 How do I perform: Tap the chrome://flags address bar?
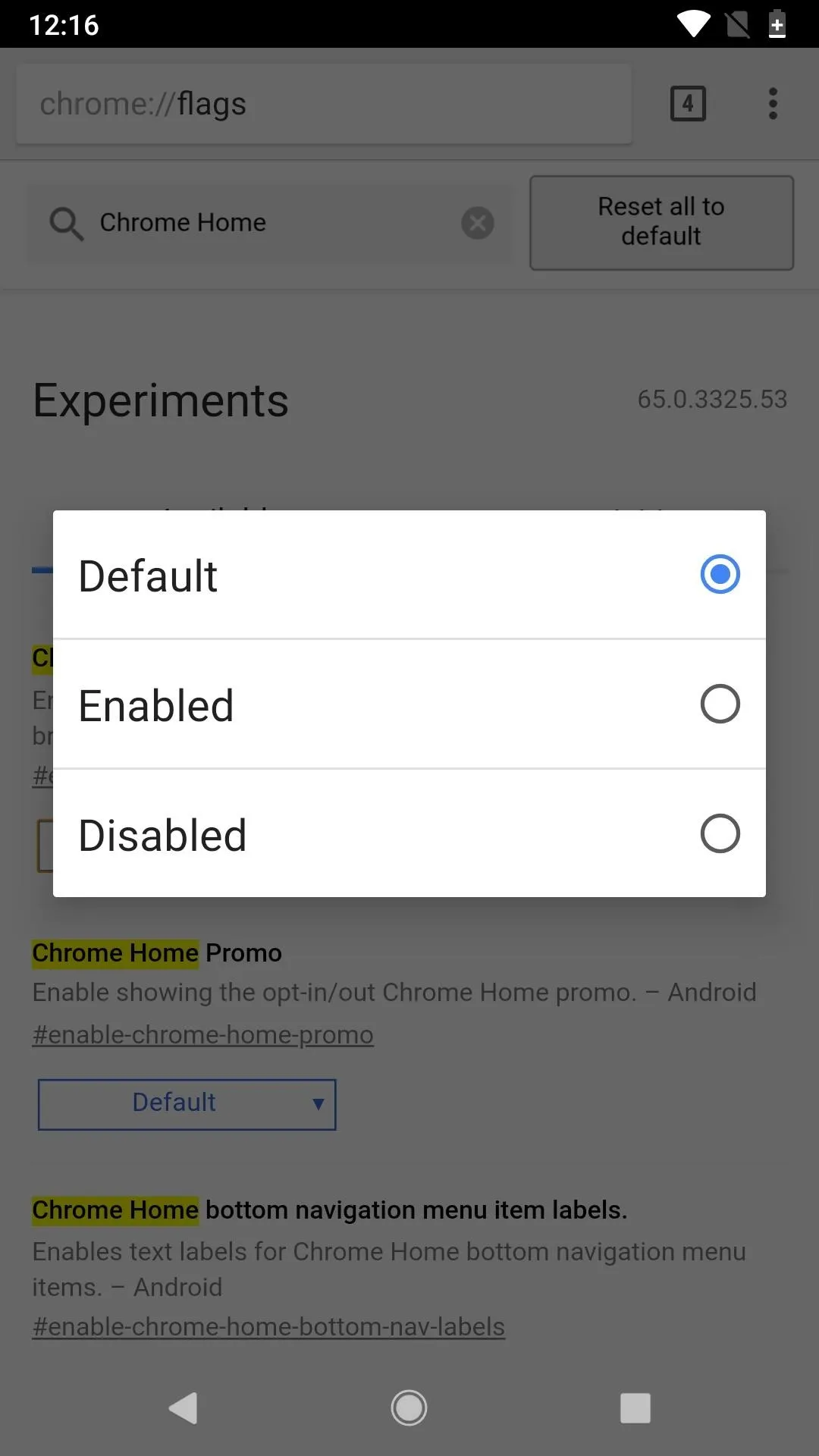click(x=324, y=104)
